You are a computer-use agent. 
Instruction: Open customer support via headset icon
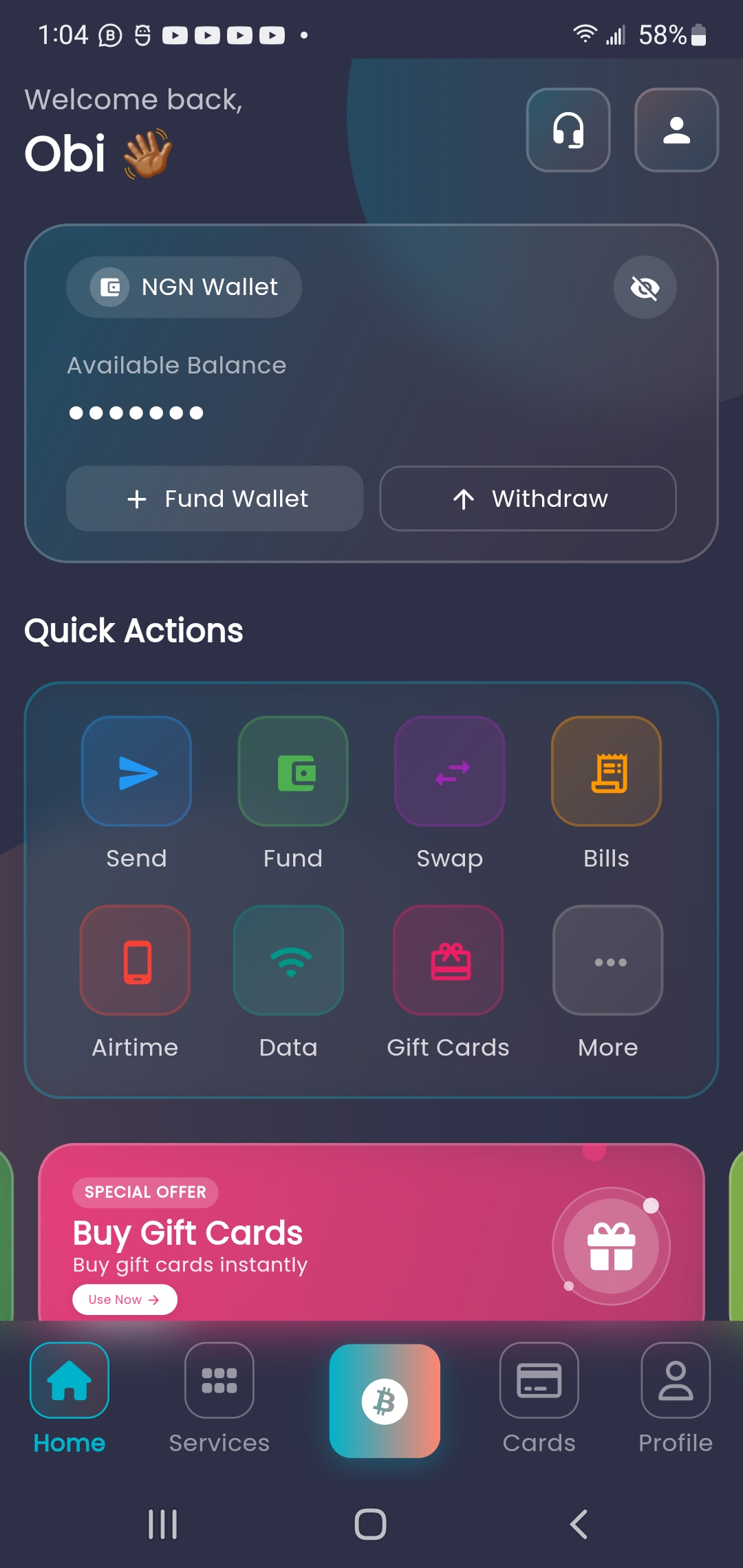568,130
